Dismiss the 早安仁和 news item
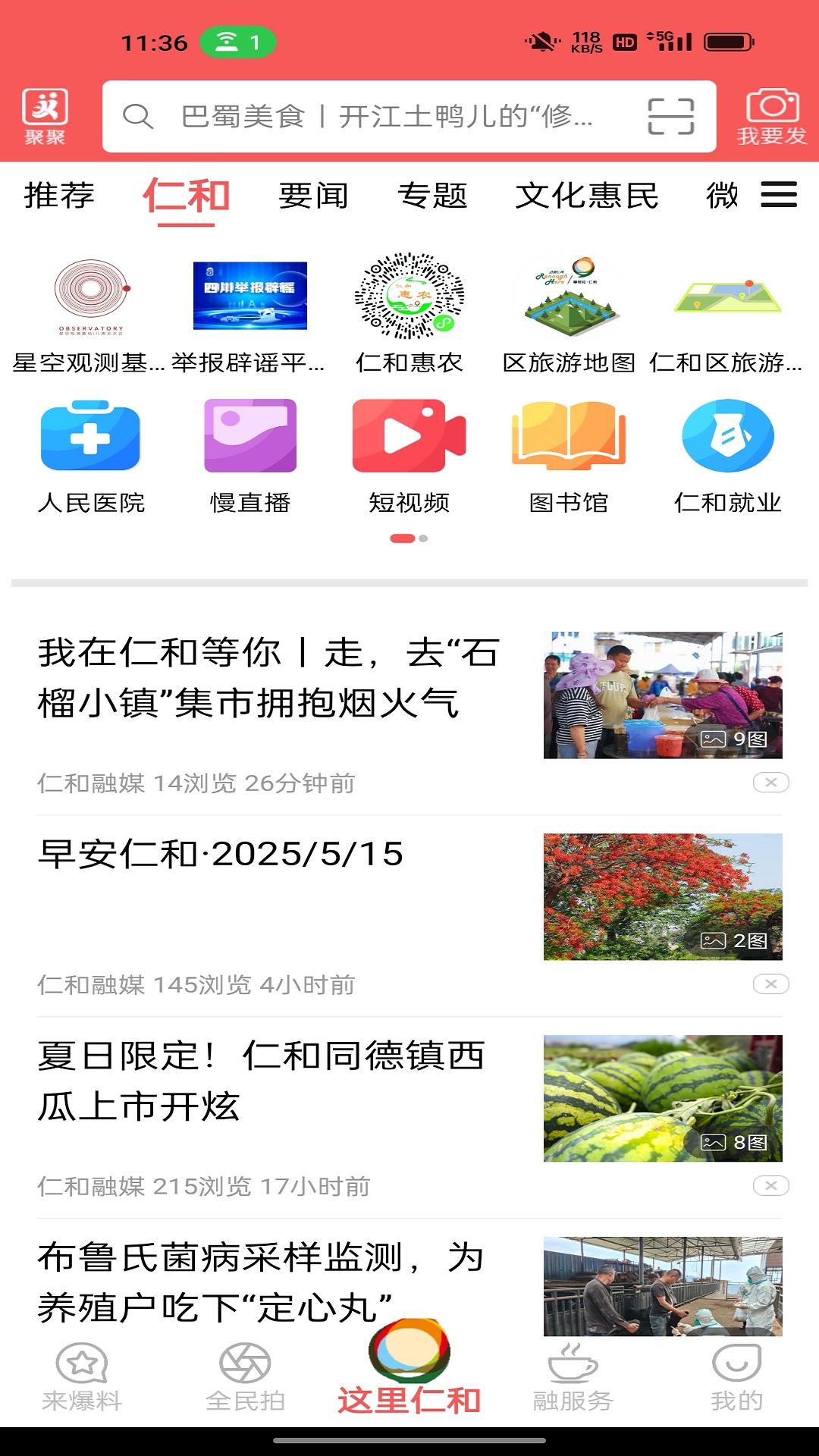This screenshot has width=819, height=1456. point(771,984)
